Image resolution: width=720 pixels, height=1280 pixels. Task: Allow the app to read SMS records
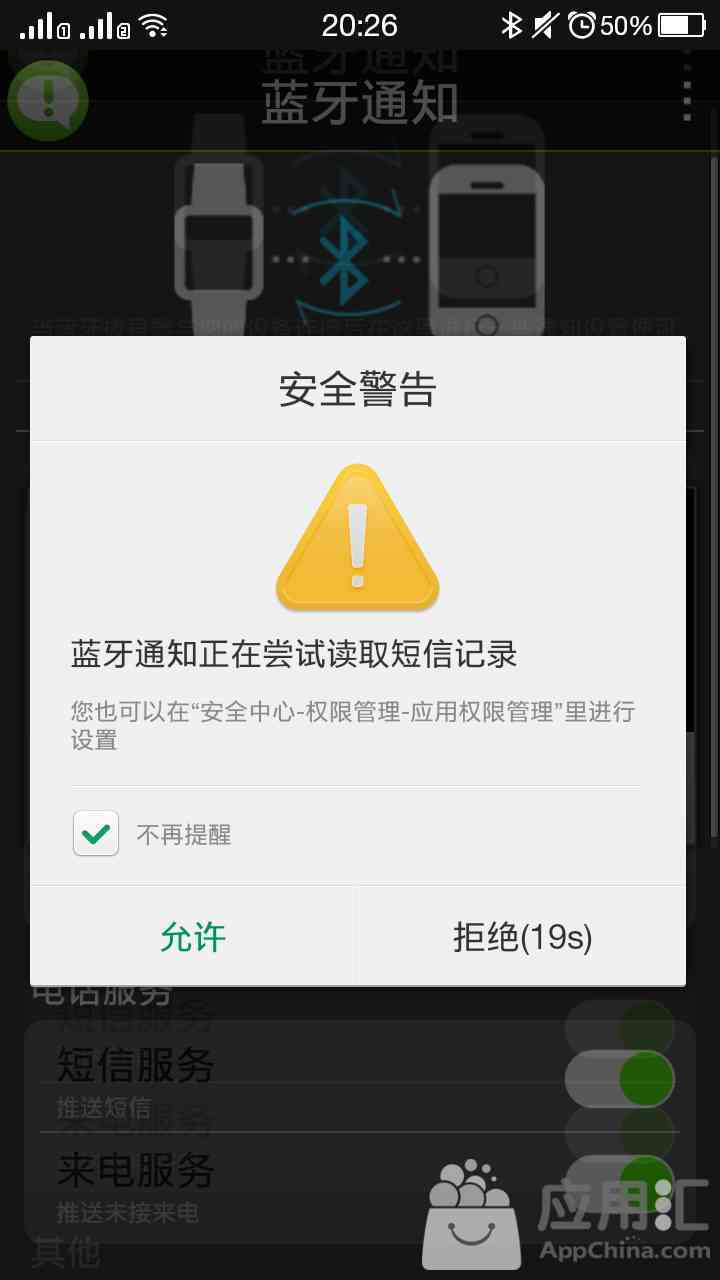pos(193,938)
